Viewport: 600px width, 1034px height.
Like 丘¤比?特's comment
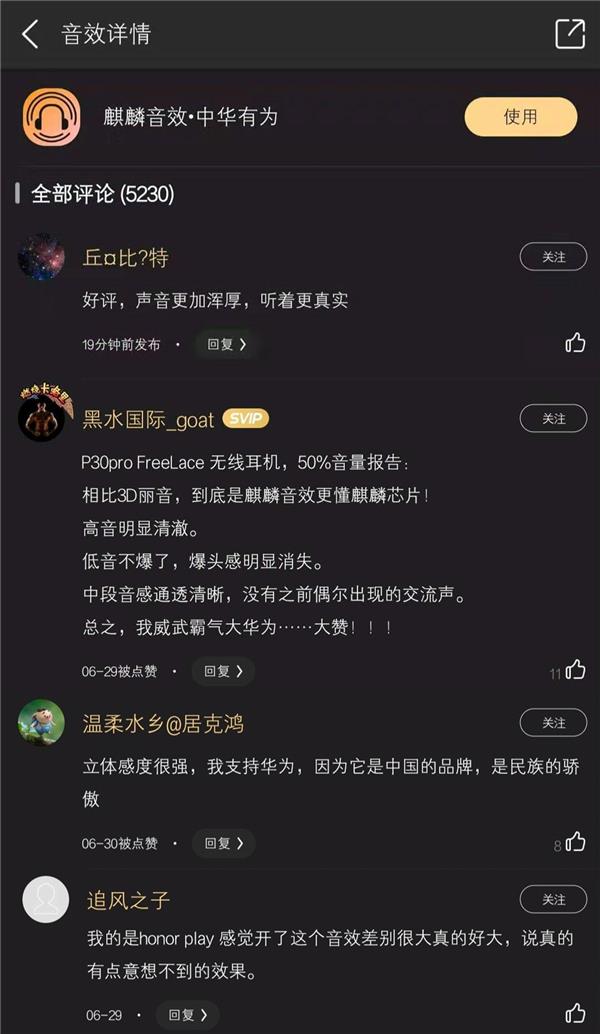tap(575, 343)
